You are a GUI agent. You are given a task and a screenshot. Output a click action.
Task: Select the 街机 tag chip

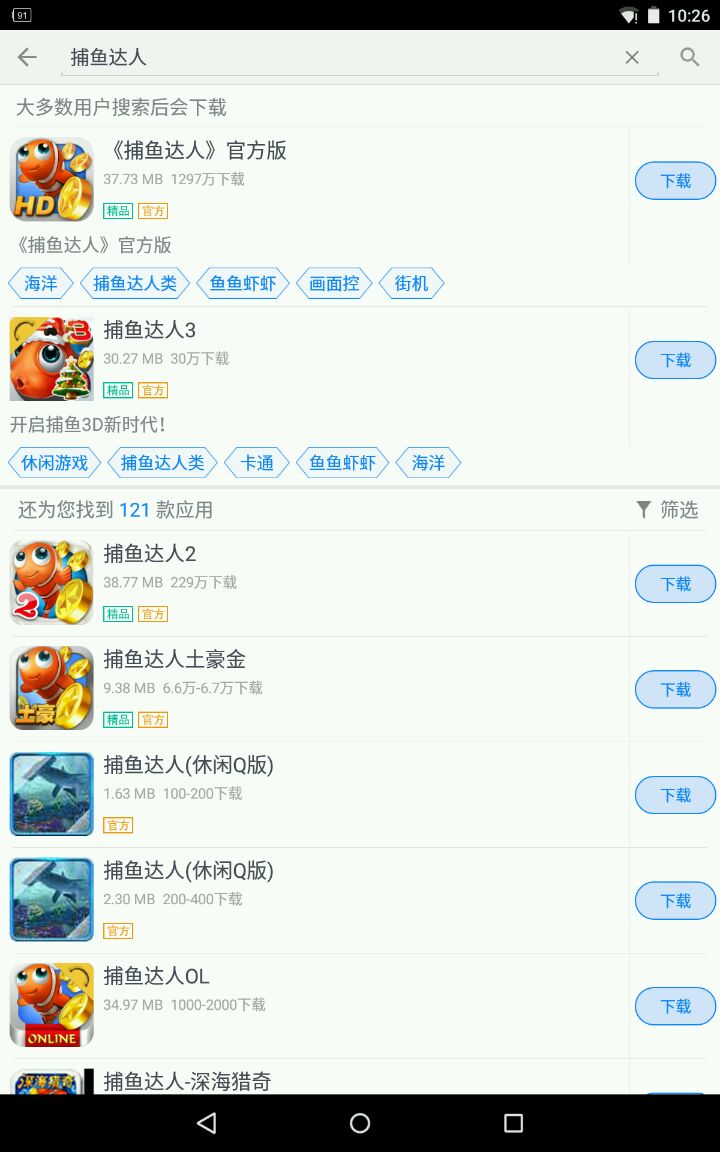411,284
